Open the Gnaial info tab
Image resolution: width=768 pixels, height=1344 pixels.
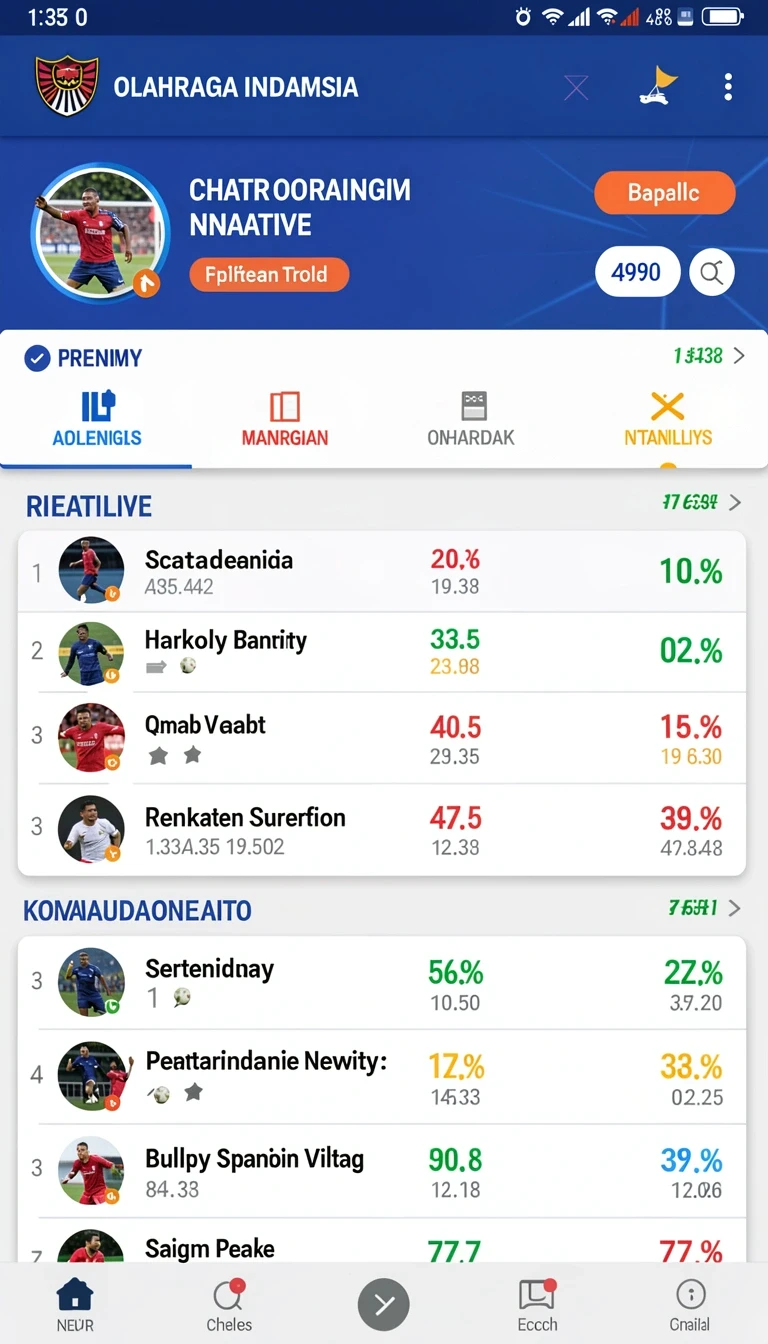point(690,1304)
